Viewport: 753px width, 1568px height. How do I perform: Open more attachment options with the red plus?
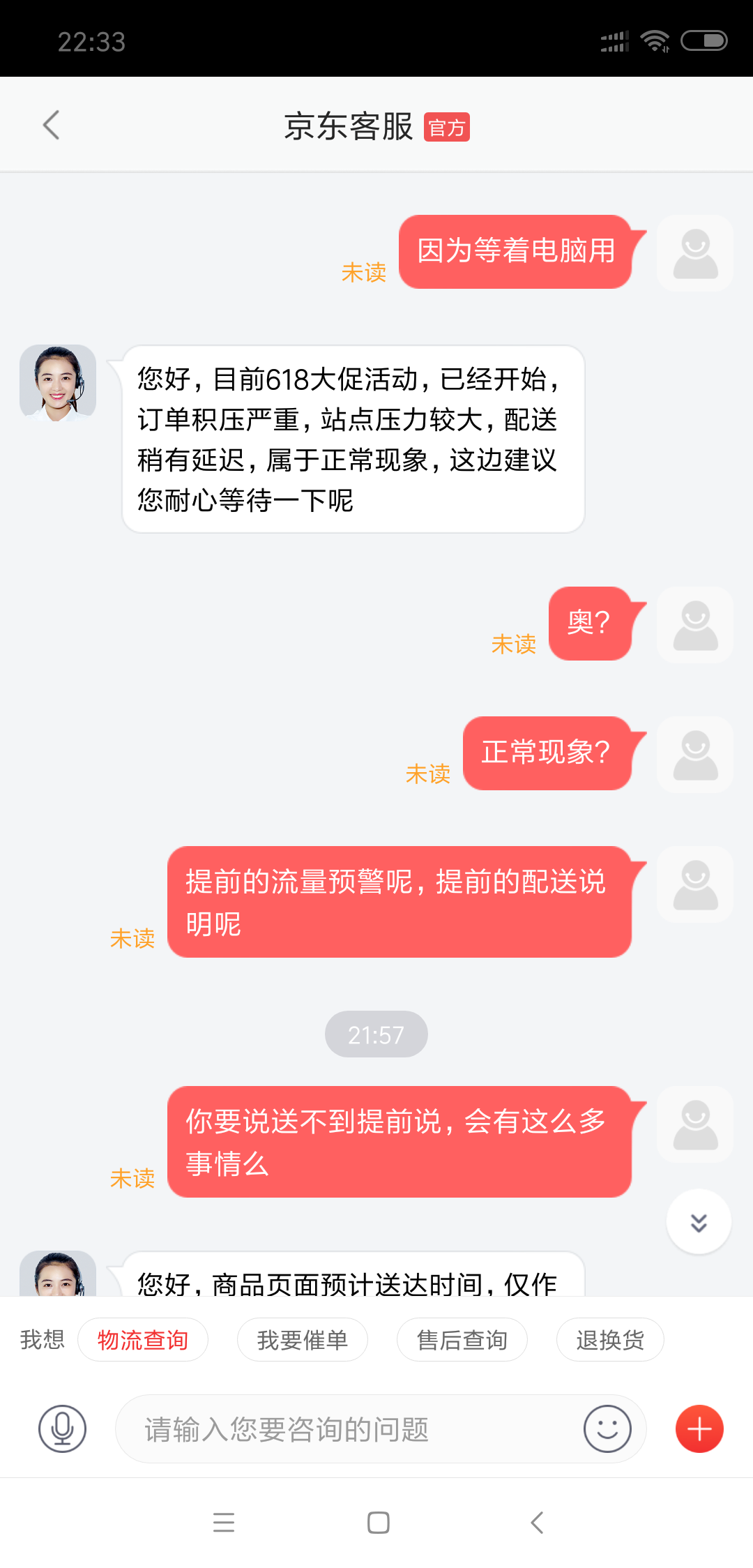point(699,1428)
